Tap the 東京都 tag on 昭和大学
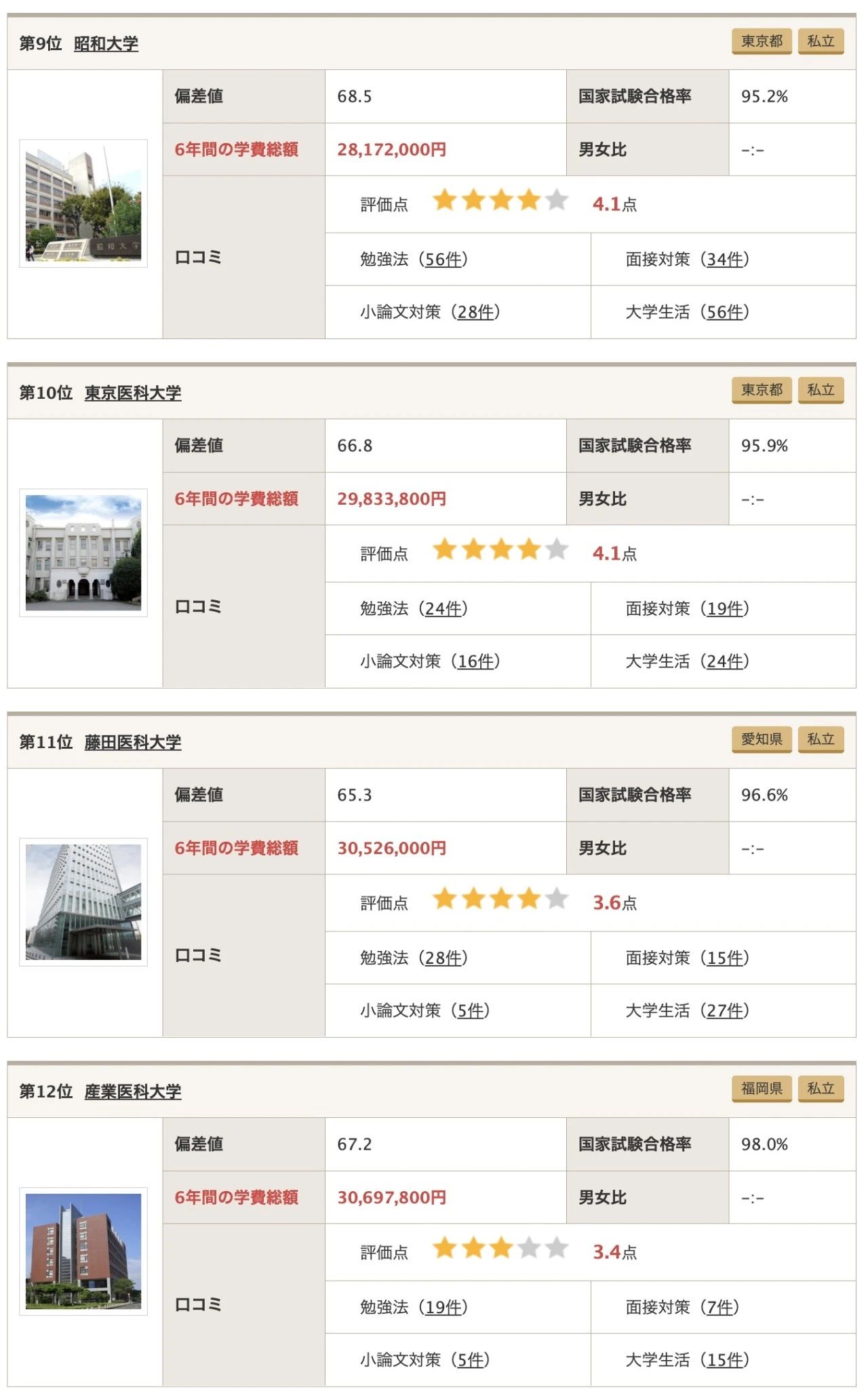 click(x=761, y=41)
